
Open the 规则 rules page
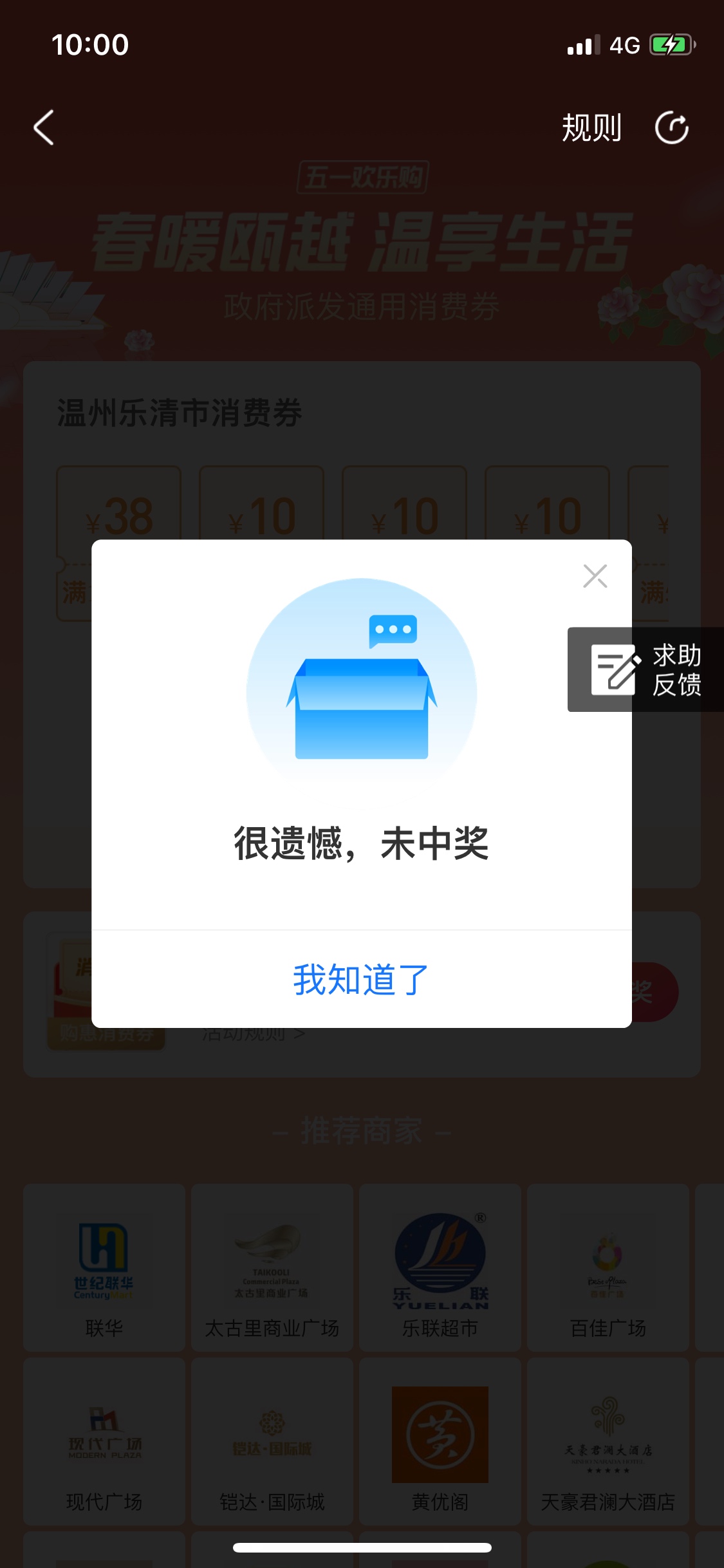coord(591,127)
